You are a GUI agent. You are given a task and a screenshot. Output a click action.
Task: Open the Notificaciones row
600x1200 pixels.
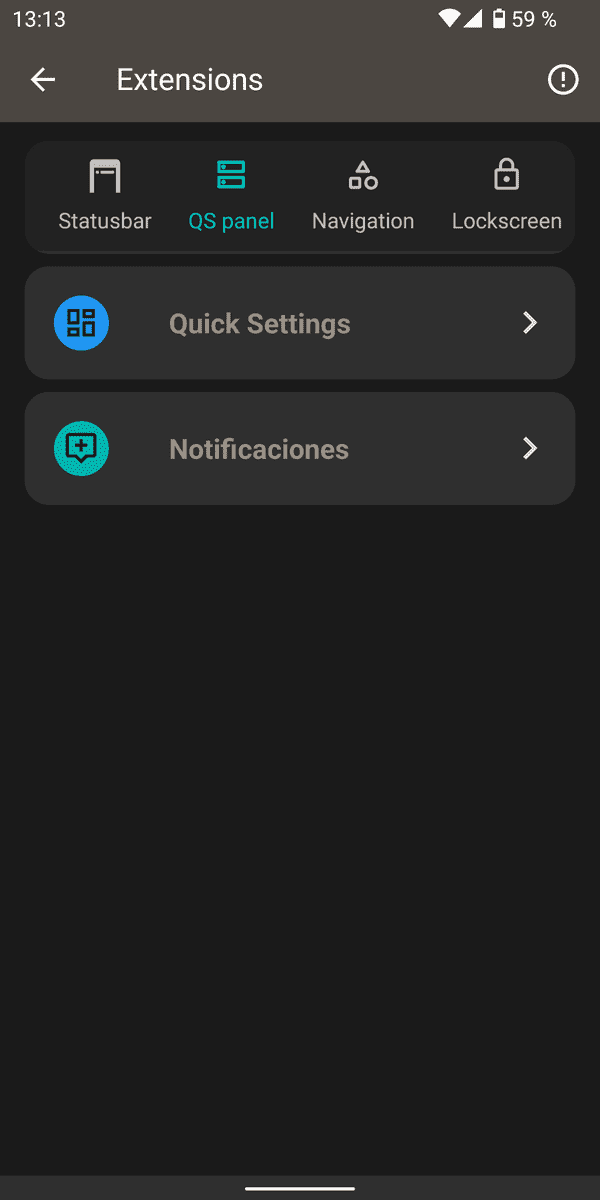point(300,449)
